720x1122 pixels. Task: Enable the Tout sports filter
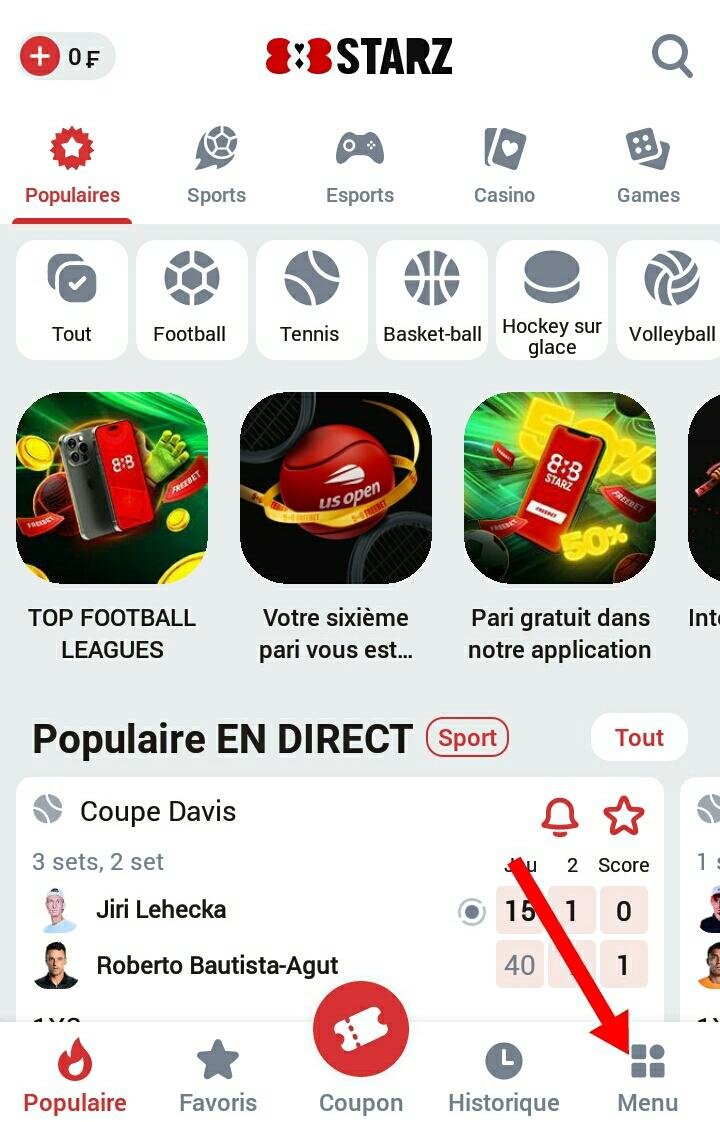tap(71, 283)
